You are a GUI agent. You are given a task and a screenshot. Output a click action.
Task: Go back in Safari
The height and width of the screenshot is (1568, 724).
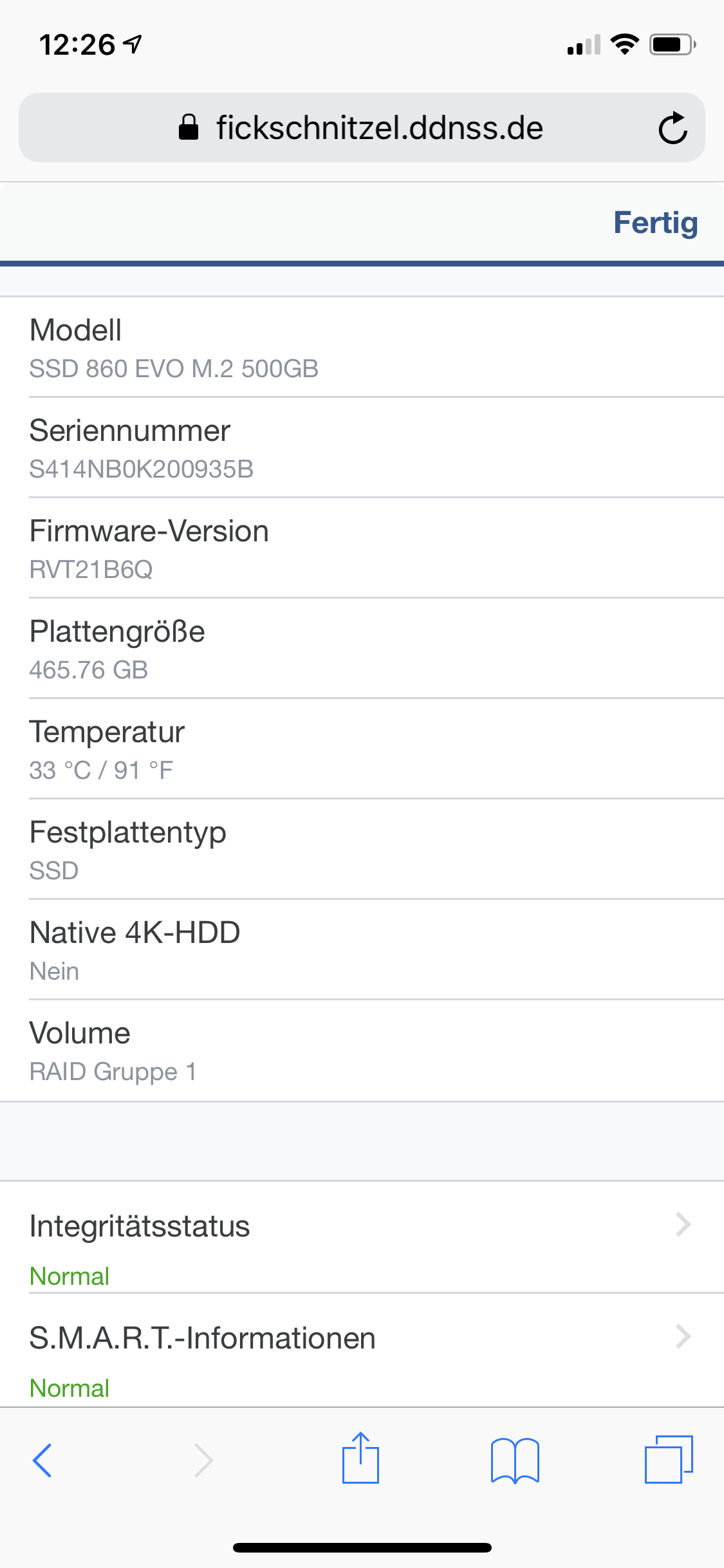tap(42, 1460)
